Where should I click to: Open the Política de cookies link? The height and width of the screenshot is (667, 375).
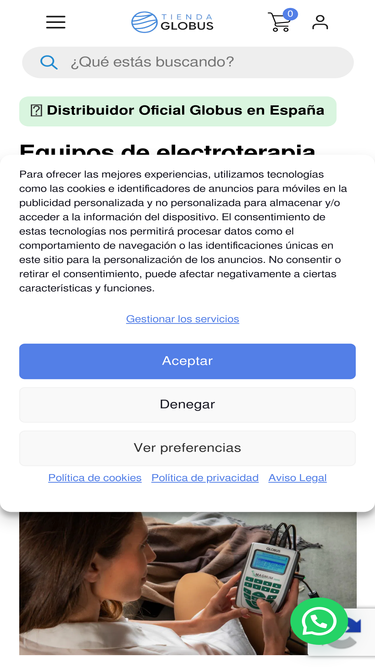[x=95, y=478]
